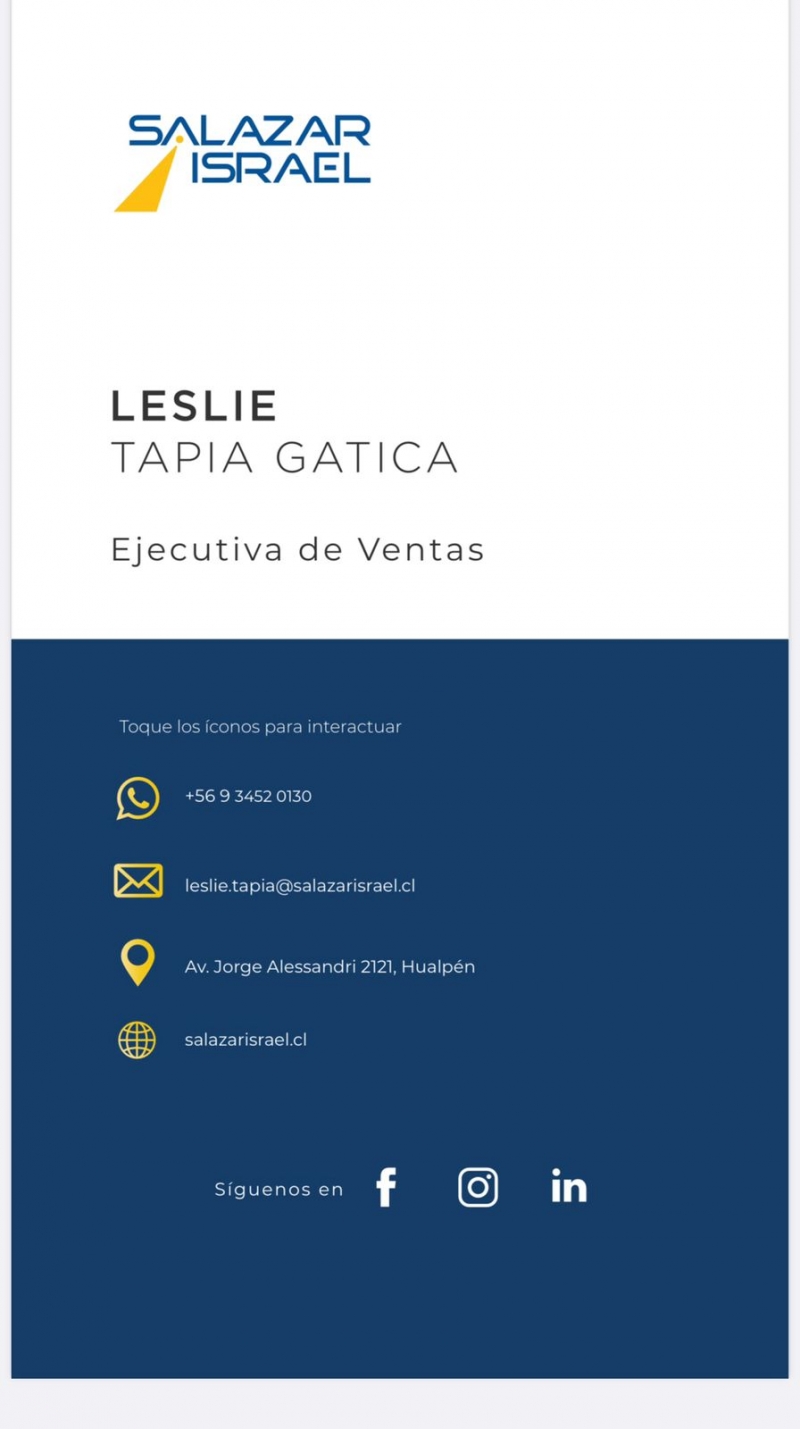Open the LinkedIn page
The height and width of the screenshot is (1429, 800).
[x=569, y=1186]
